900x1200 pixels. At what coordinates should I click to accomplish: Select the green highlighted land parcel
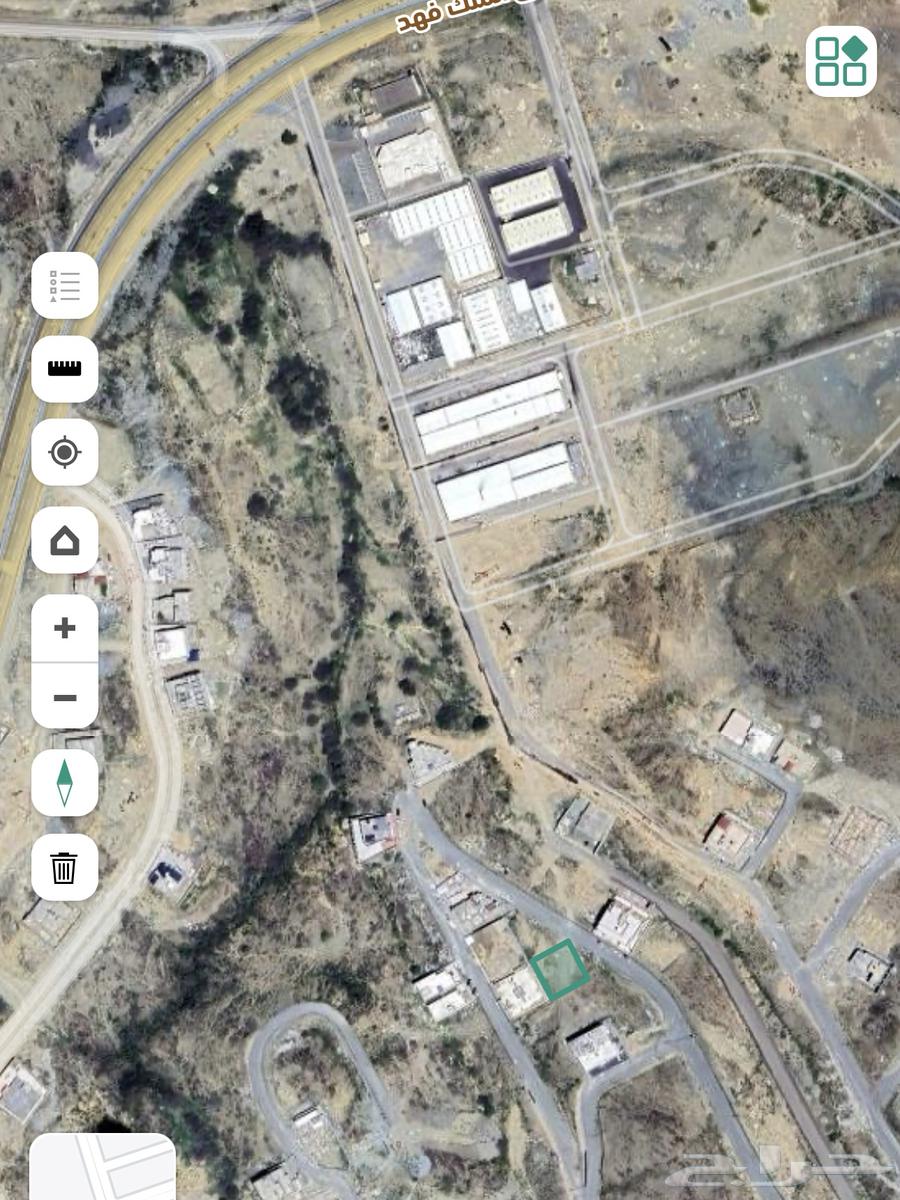click(x=559, y=969)
